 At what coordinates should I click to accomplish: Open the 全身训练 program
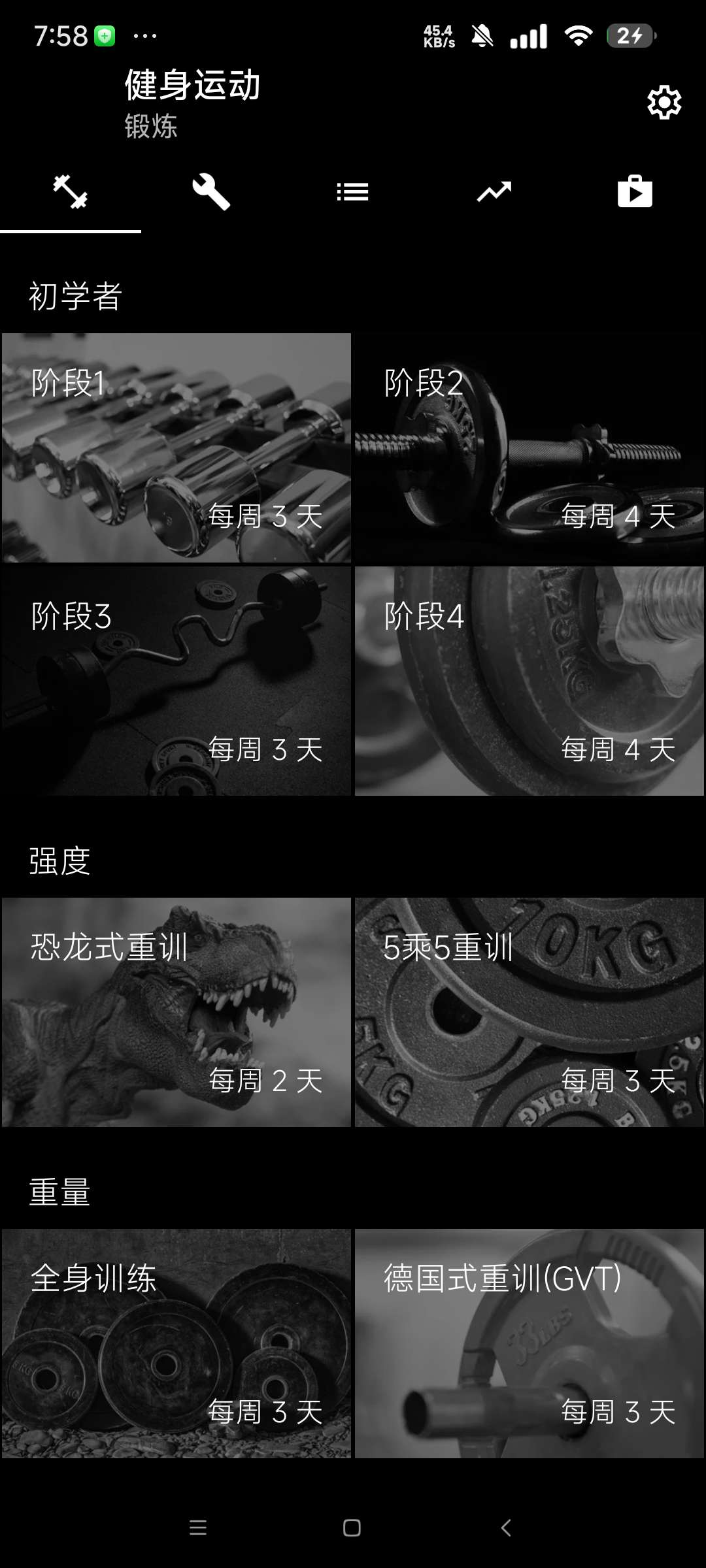click(x=176, y=1343)
